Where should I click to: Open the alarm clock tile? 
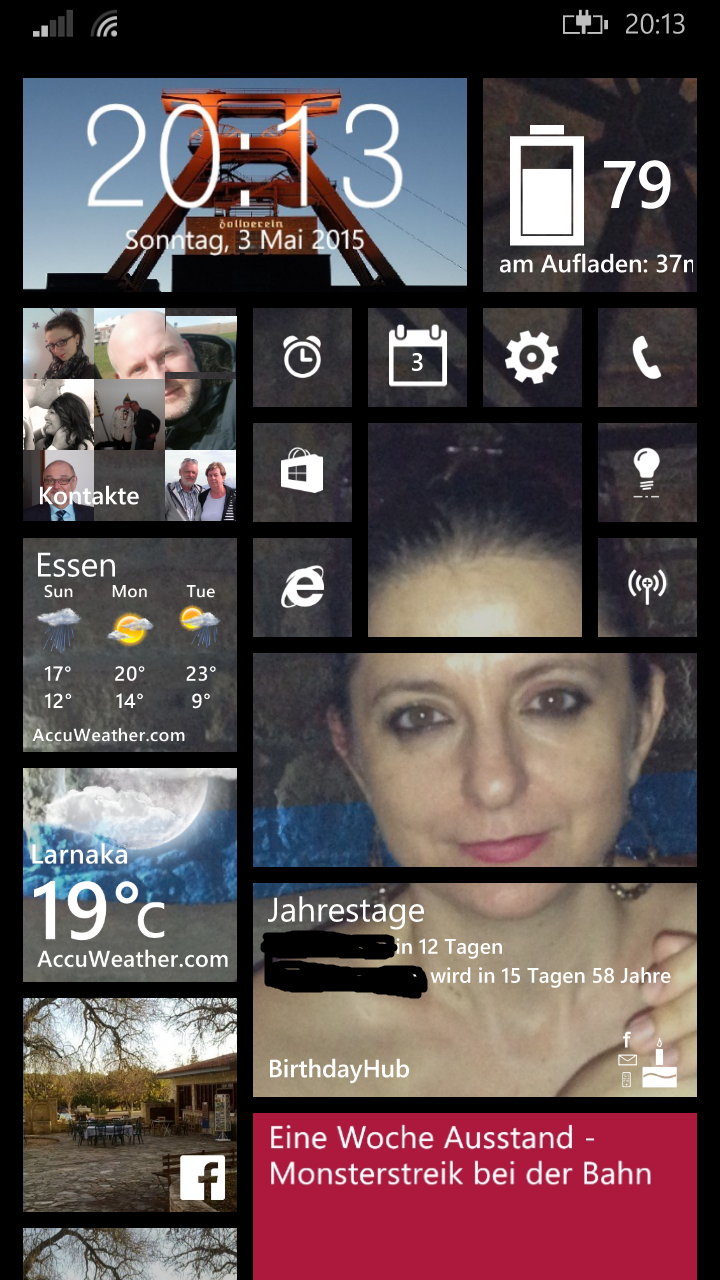click(x=302, y=357)
